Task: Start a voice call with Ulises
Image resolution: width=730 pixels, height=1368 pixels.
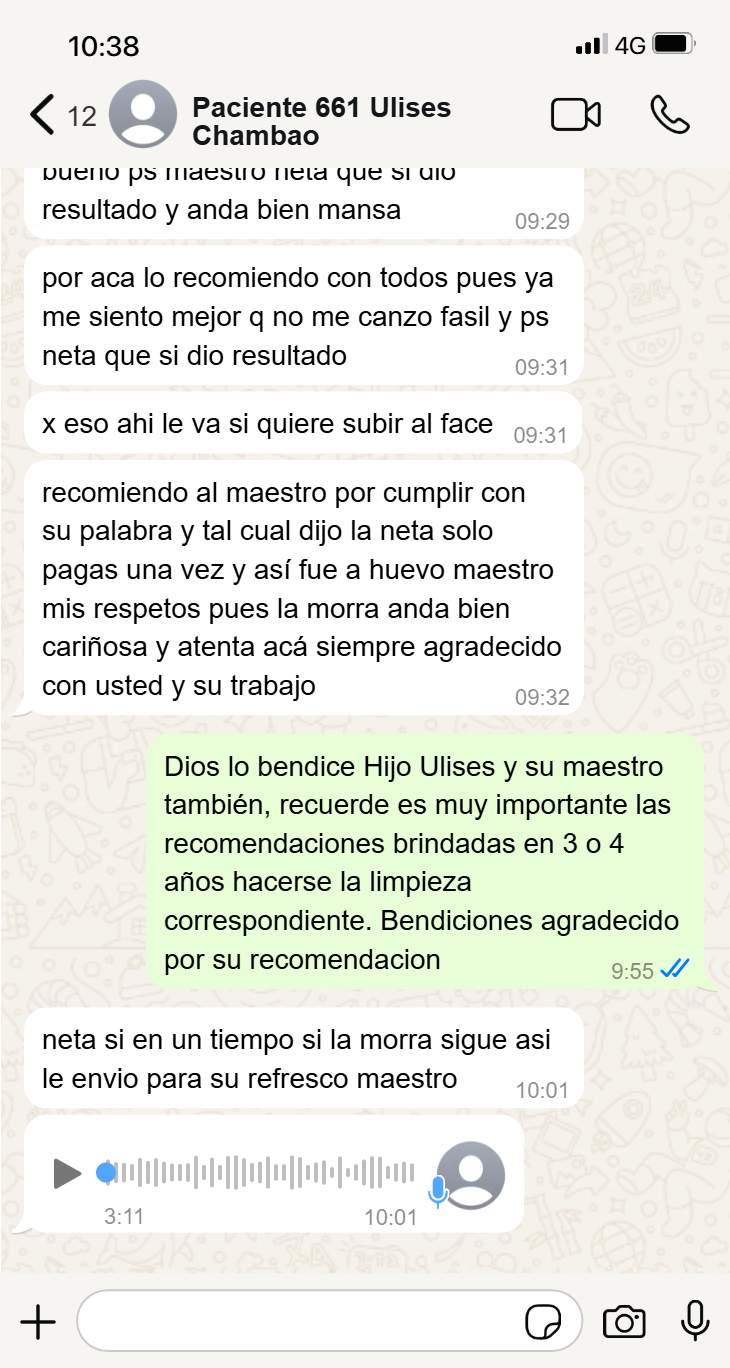Action: 669,115
